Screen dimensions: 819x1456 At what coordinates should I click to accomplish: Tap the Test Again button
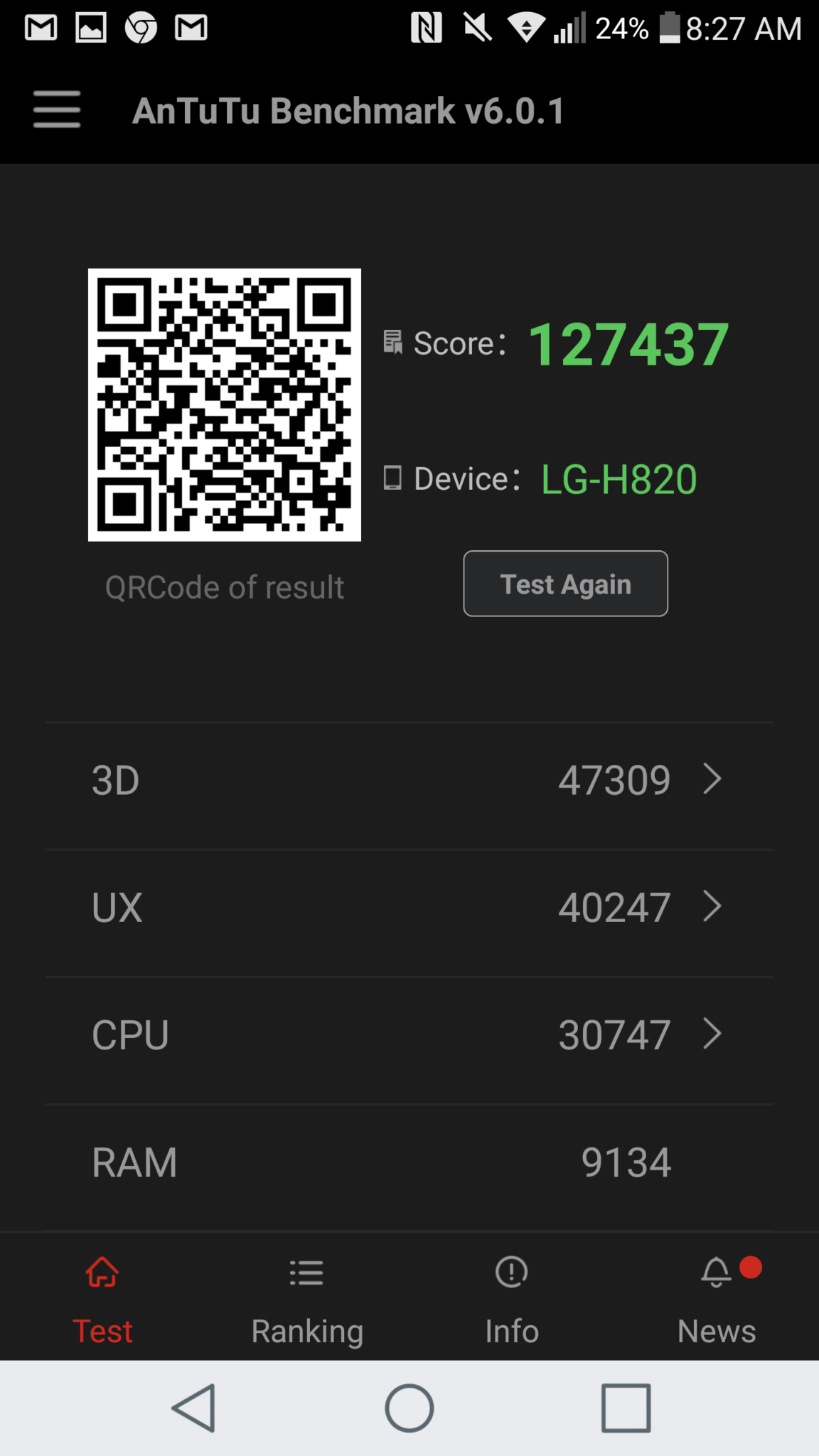(x=565, y=584)
